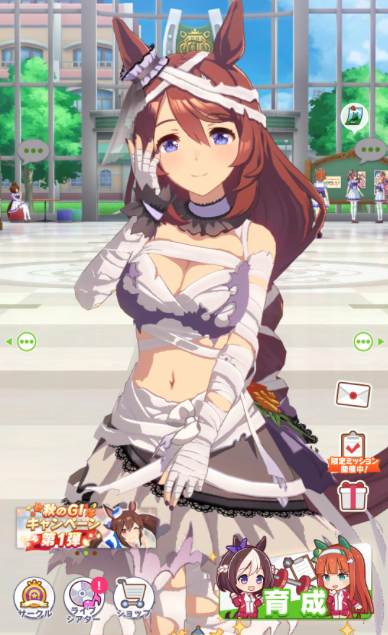Screen dimensions: 388x635
Task: Open the mail envelope icon
Action: [x=353, y=394]
